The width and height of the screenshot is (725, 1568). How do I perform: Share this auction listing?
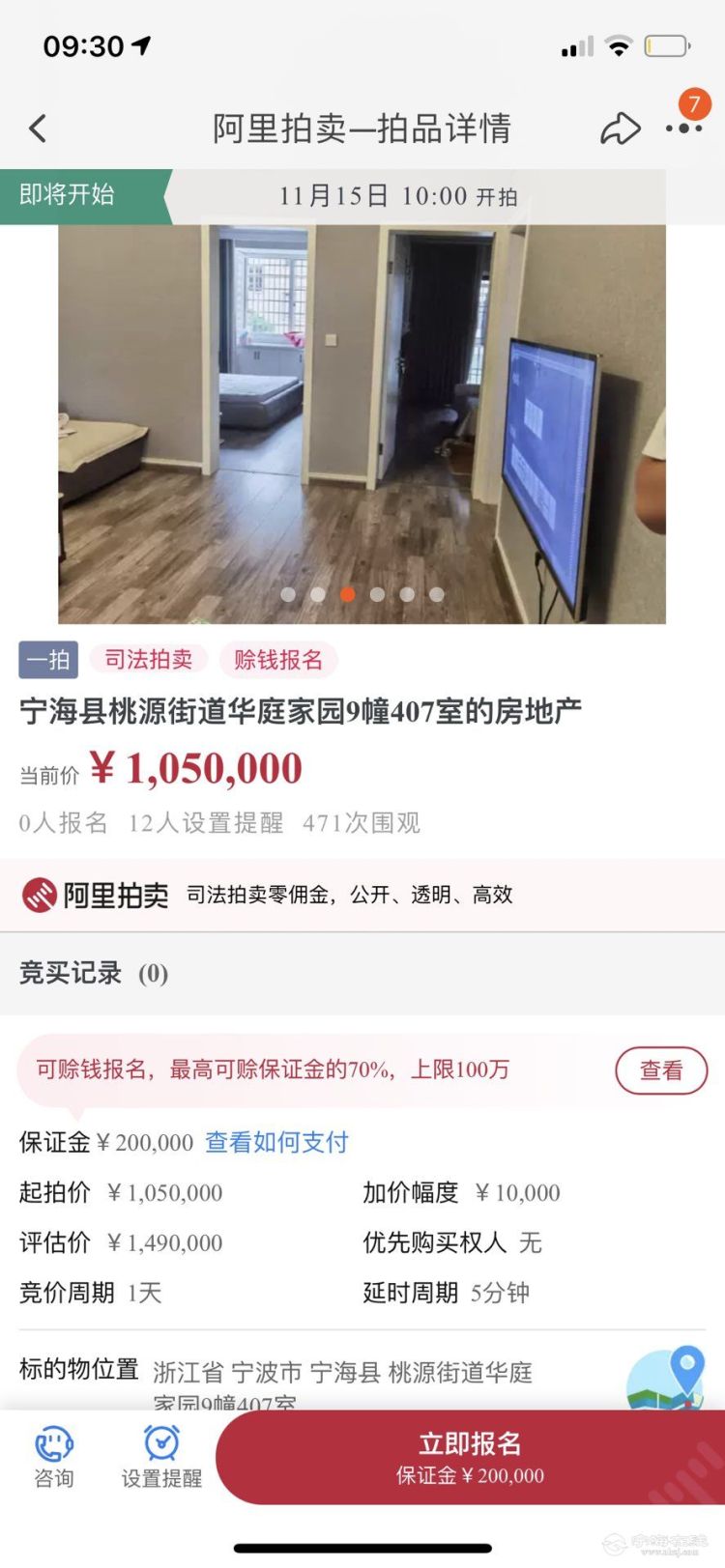[x=620, y=128]
